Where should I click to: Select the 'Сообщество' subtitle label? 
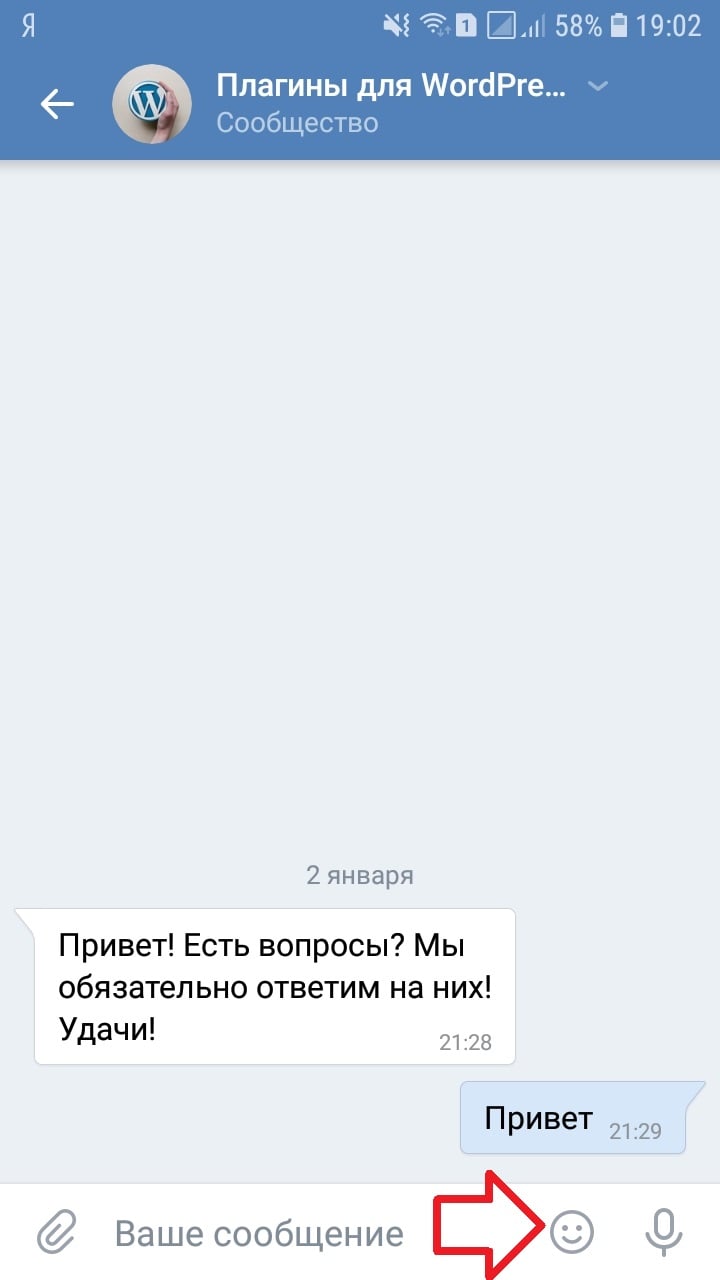tap(296, 122)
